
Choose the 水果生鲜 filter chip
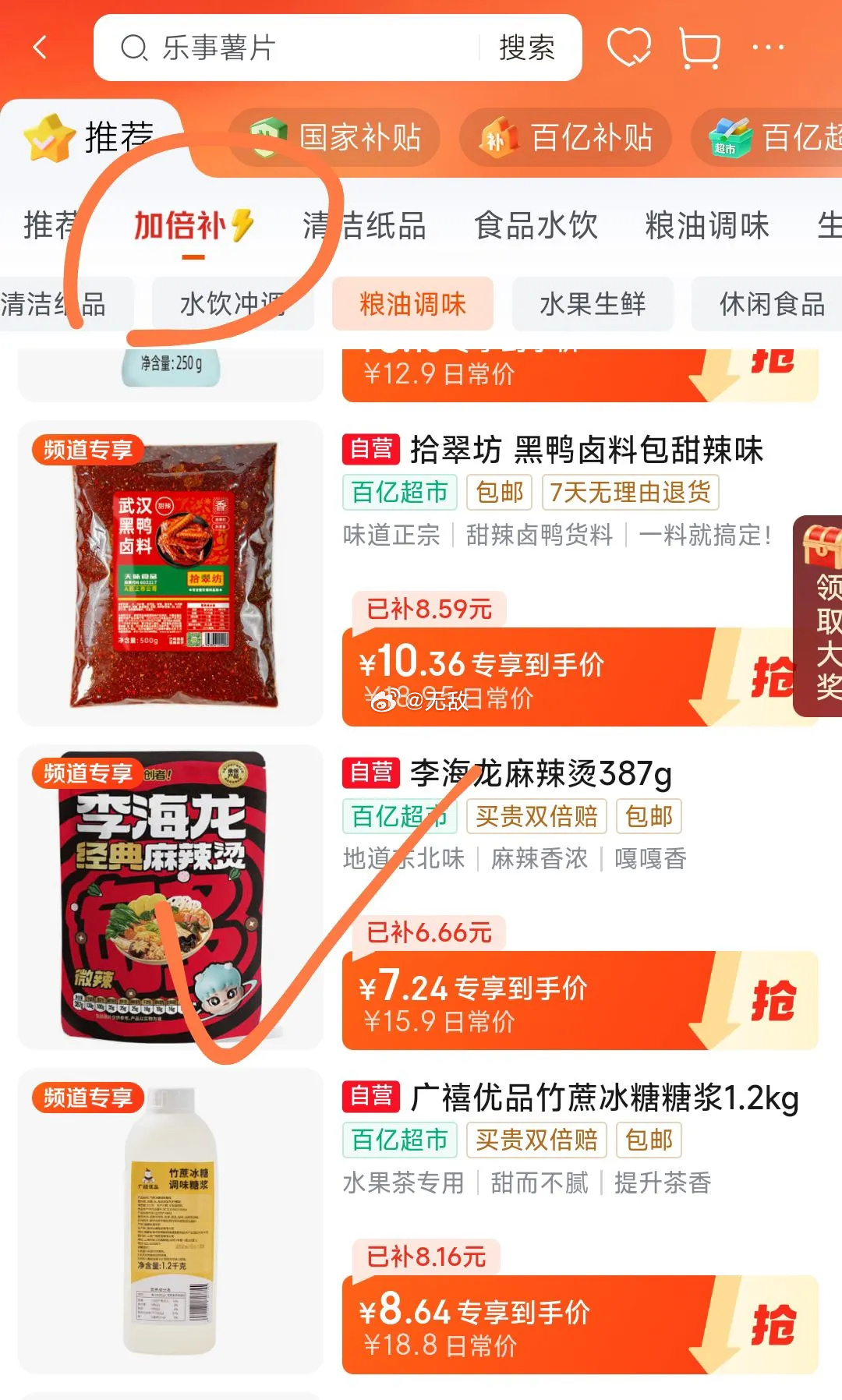pyautogui.click(x=593, y=304)
